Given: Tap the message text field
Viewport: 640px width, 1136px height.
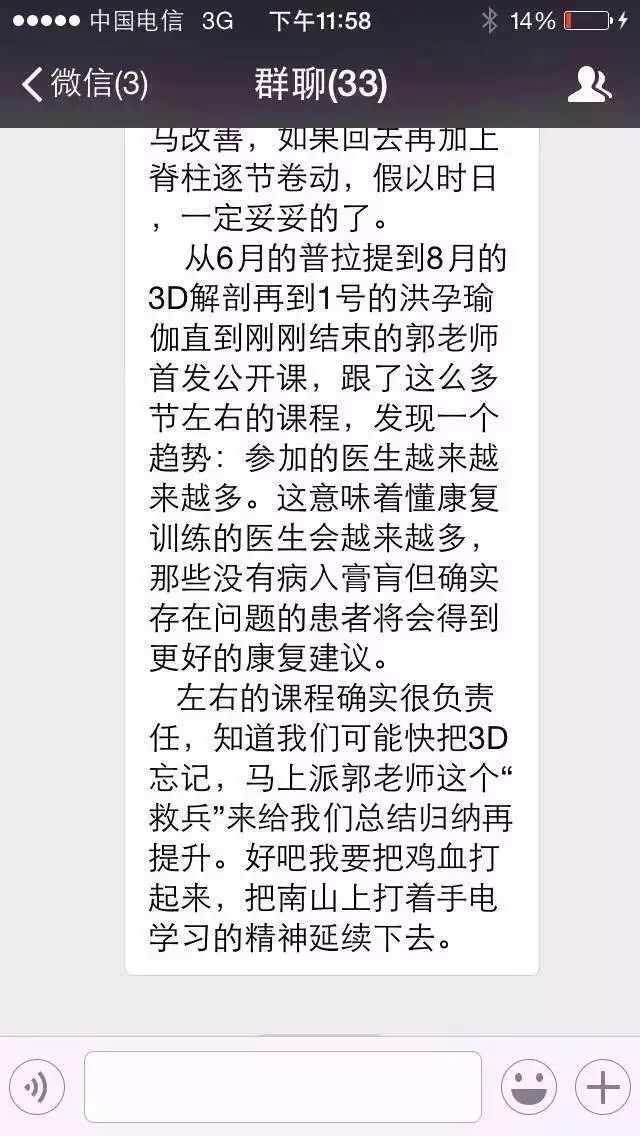Looking at the screenshot, I should coord(282,1086).
